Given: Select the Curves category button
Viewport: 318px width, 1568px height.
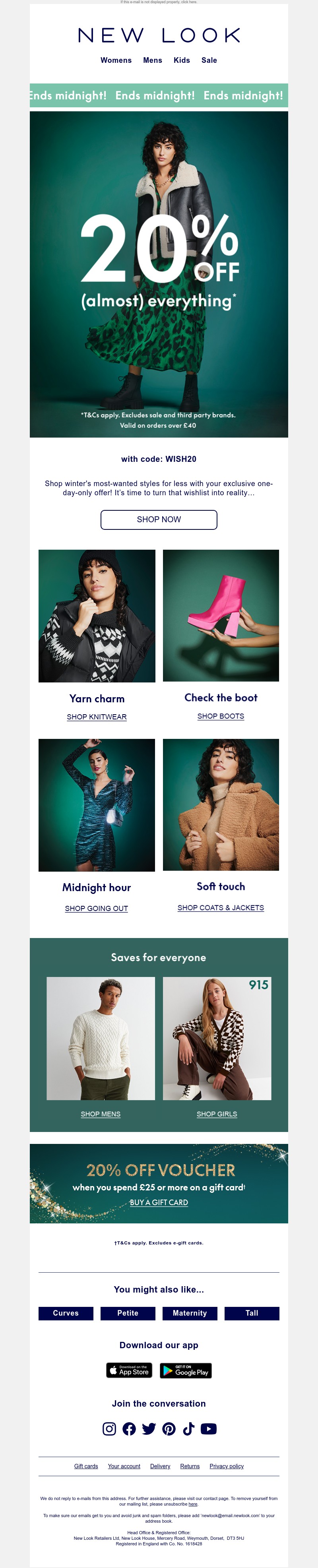Looking at the screenshot, I should tap(66, 1313).
